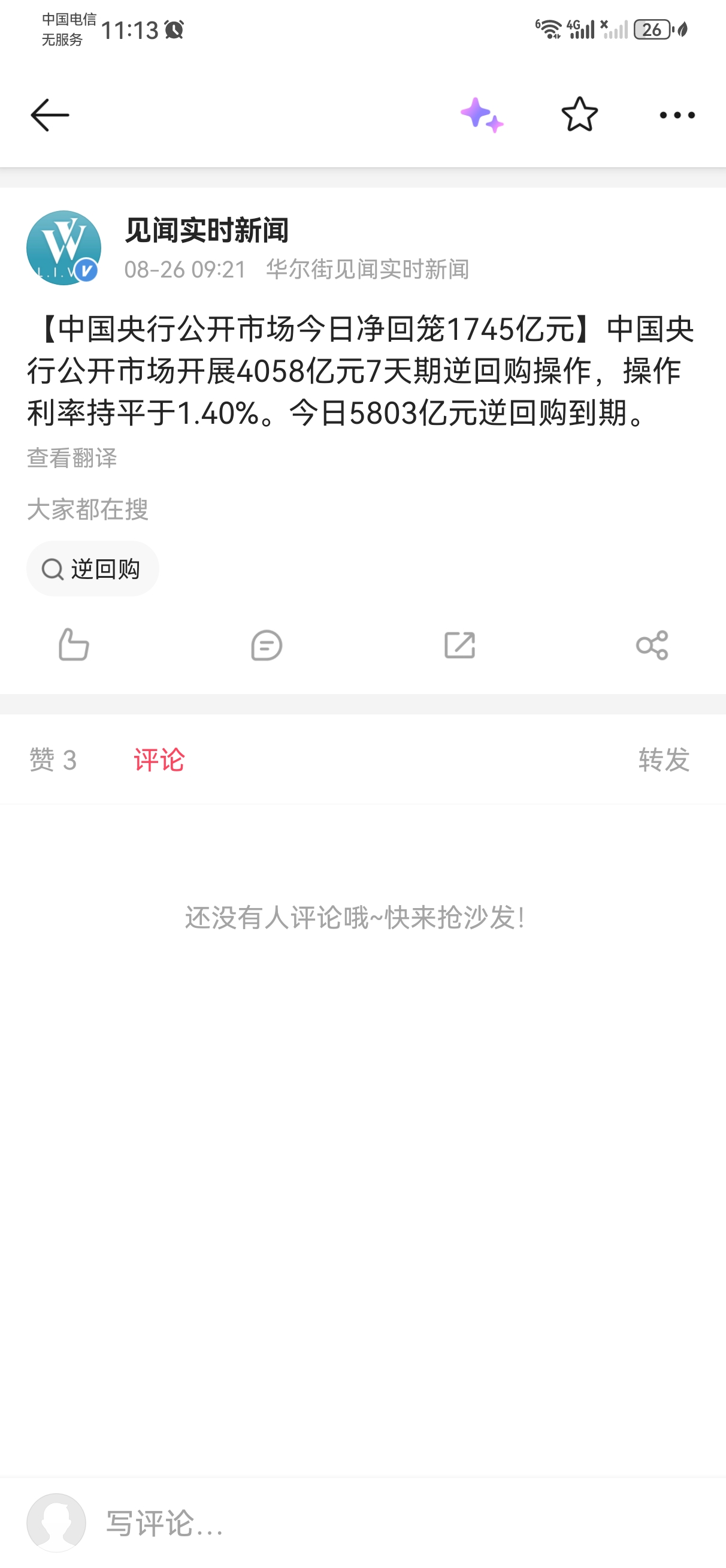Select the 评论 tab
The image size is (726, 1568).
[x=159, y=759]
